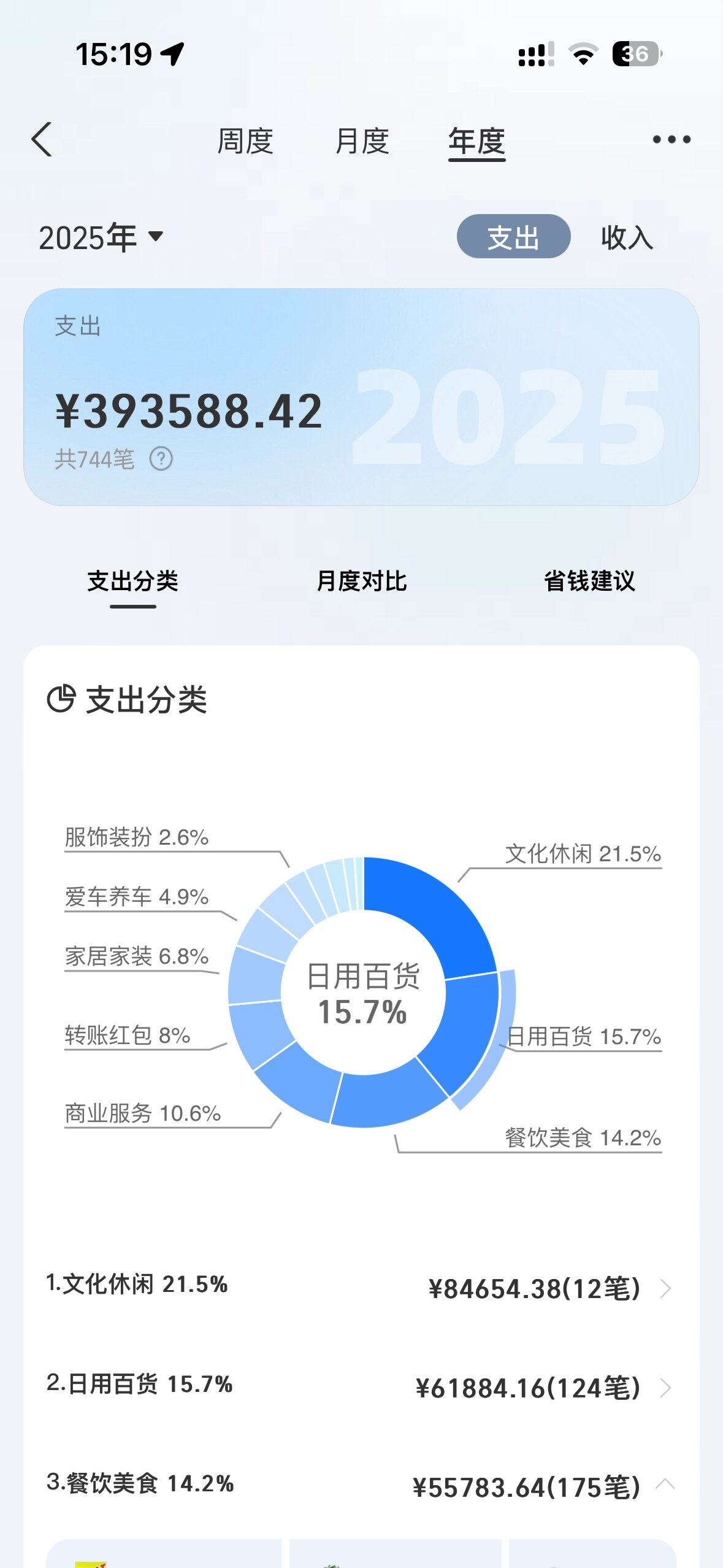Select the 支出 expense filter

[513, 237]
